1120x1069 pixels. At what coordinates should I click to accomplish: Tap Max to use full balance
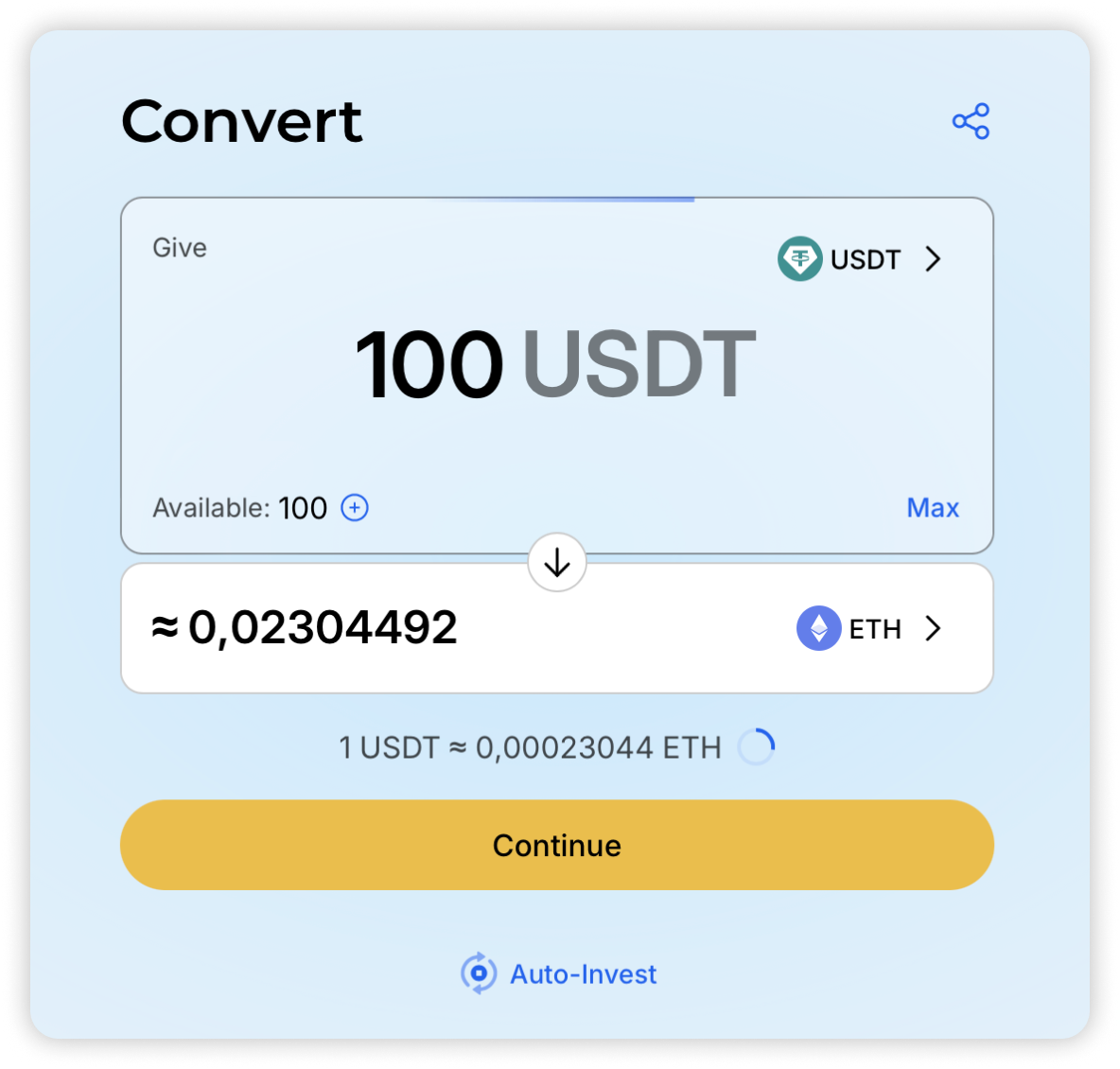coord(932,508)
